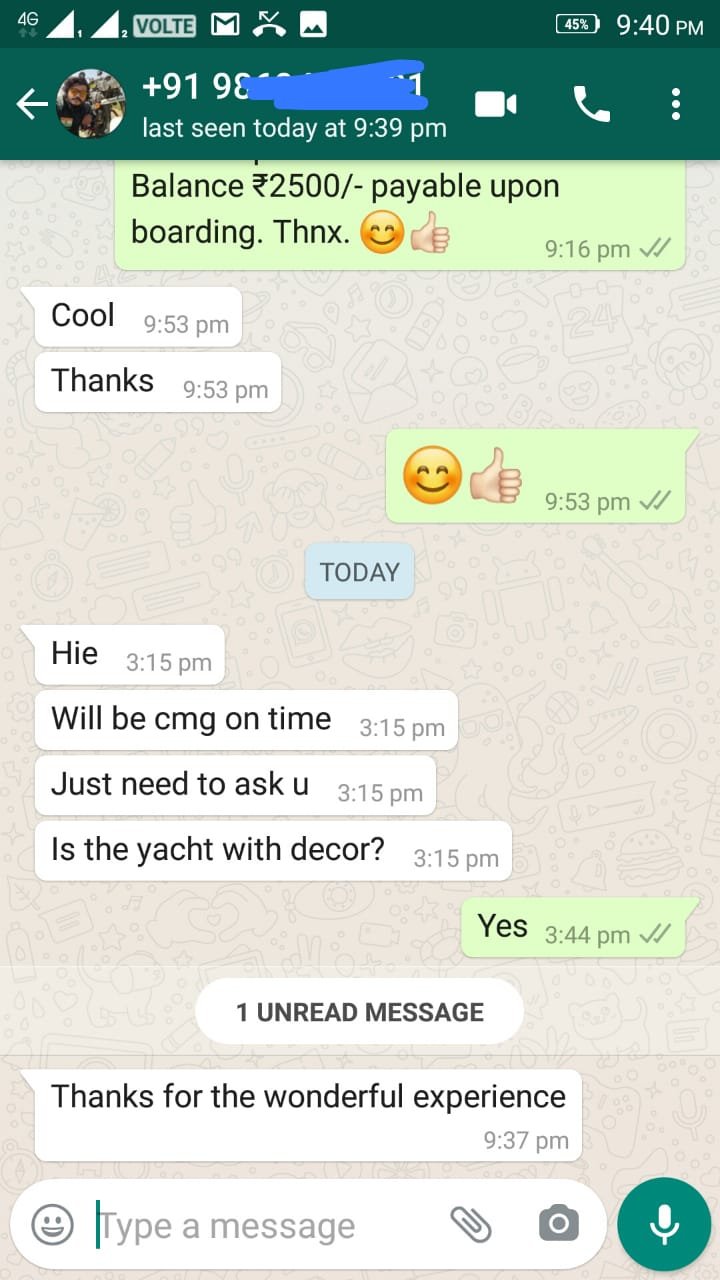Attach a file with the paperclip
Viewport: 720px width, 1280px height.
coord(470,1224)
